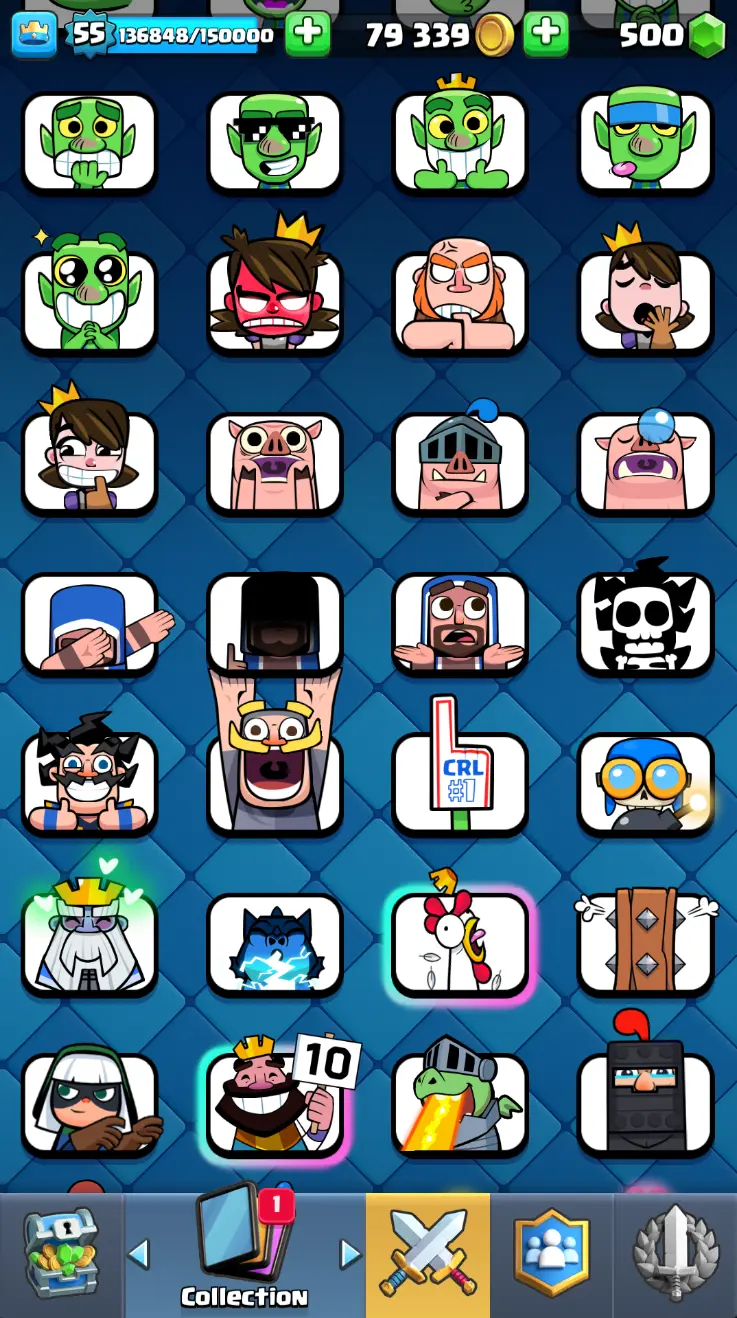
Task: Add more gold with the plus button
Action: coord(545,35)
